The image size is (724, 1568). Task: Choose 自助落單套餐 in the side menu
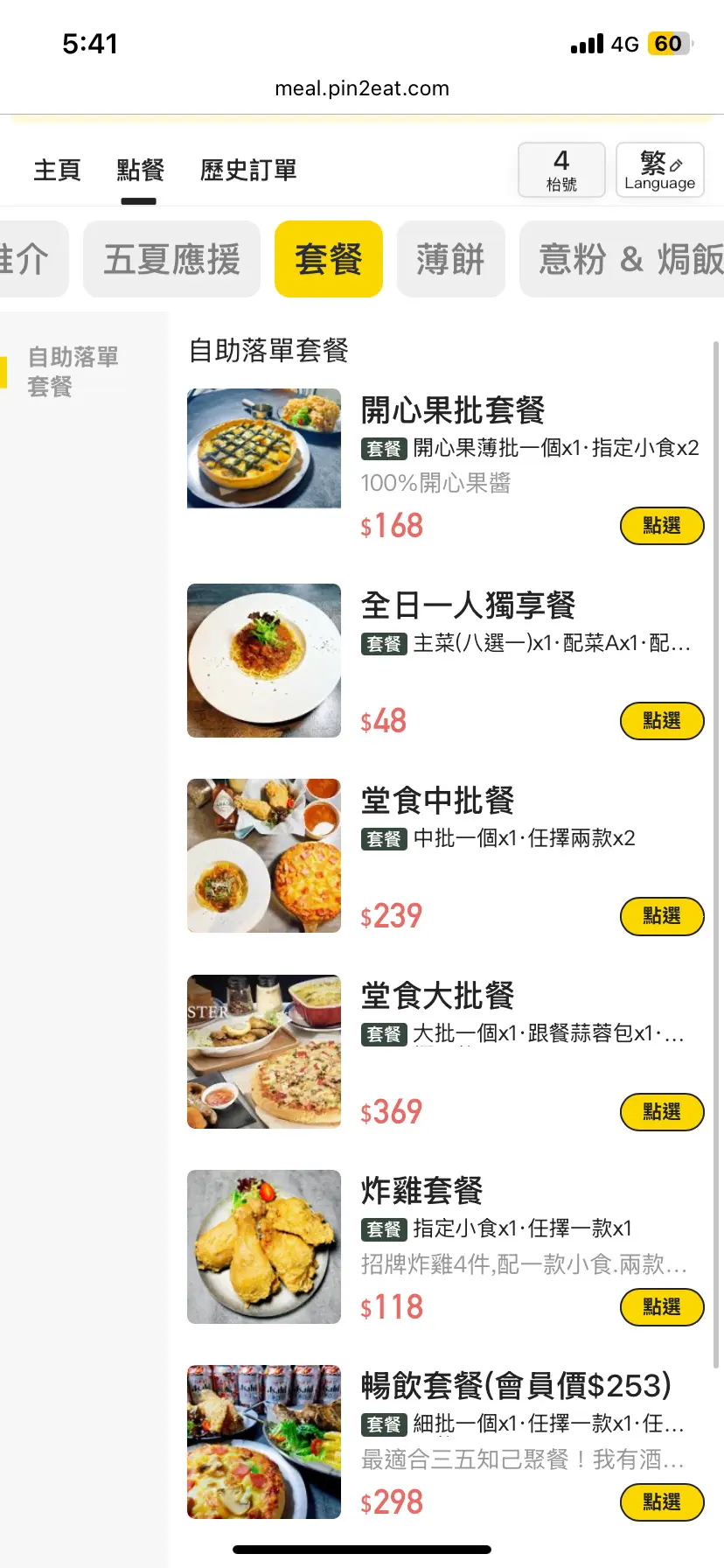tap(73, 371)
